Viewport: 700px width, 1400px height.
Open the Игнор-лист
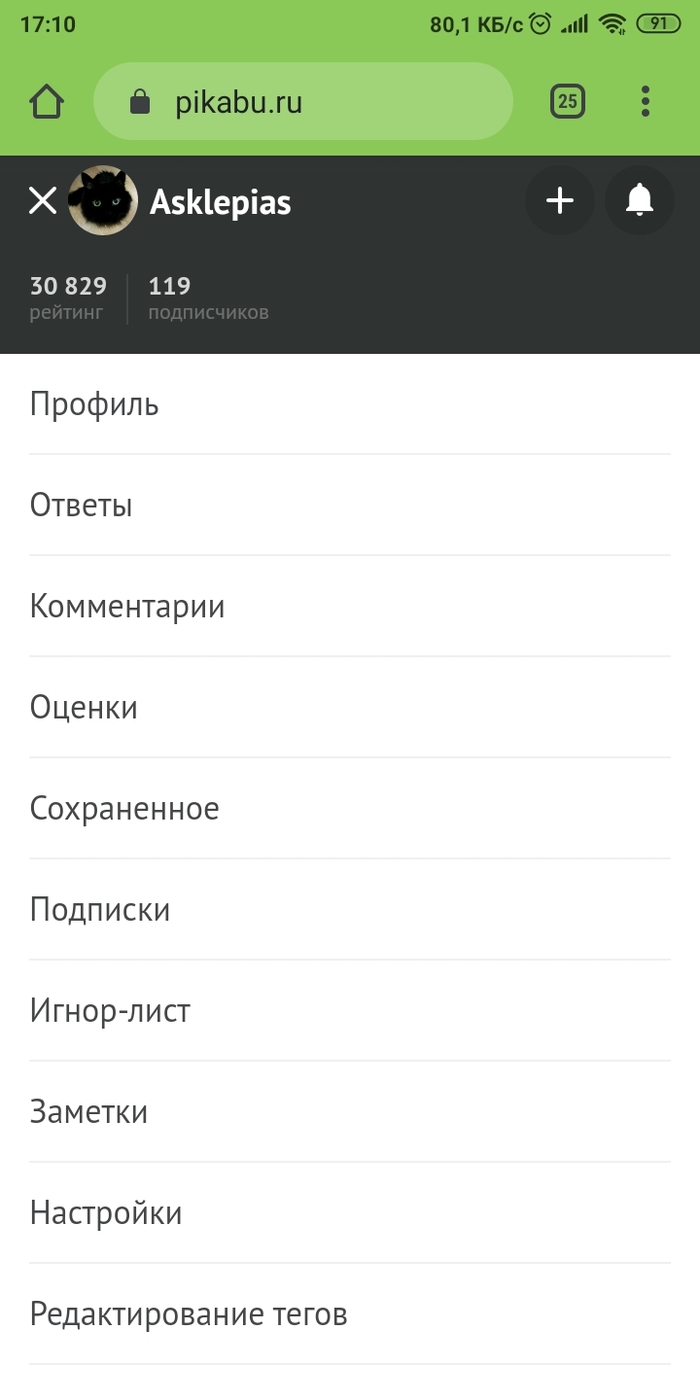110,1010
